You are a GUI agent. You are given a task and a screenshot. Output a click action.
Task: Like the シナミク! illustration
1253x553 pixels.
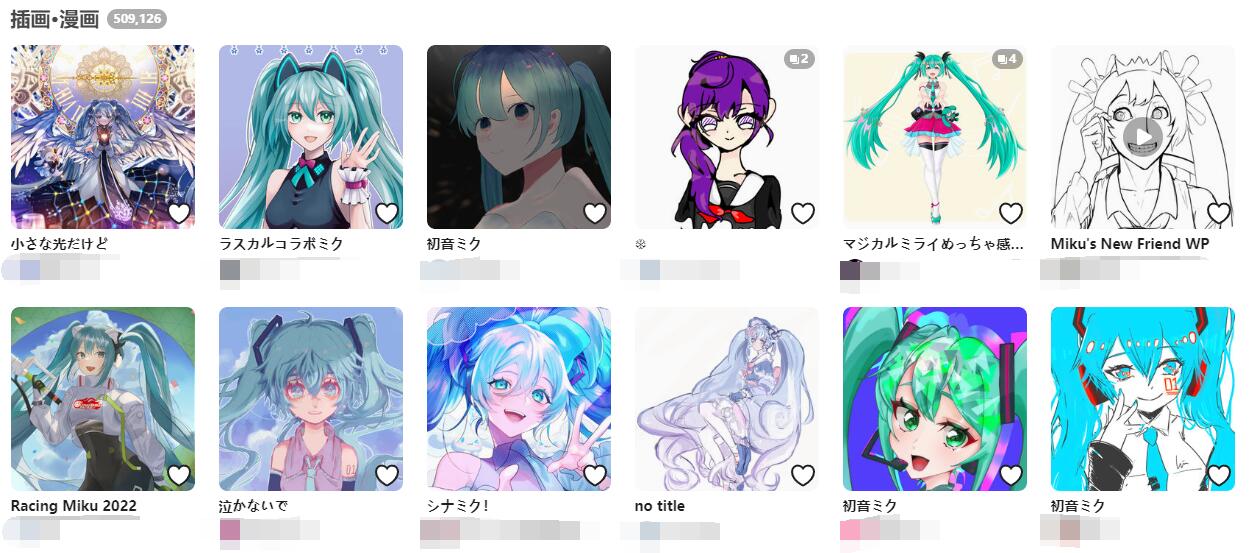point(595,475)
